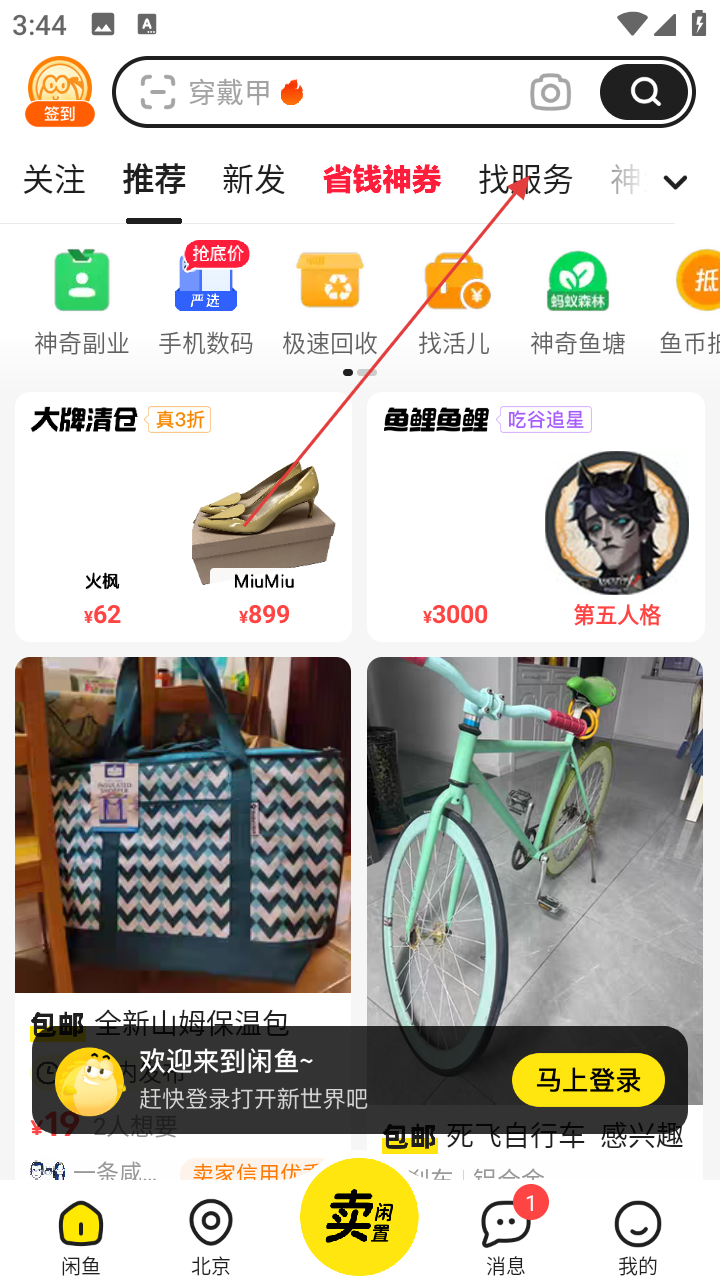
Task: Open the 鱼鲤鱼鲤 card
Action: coord(536,516)
